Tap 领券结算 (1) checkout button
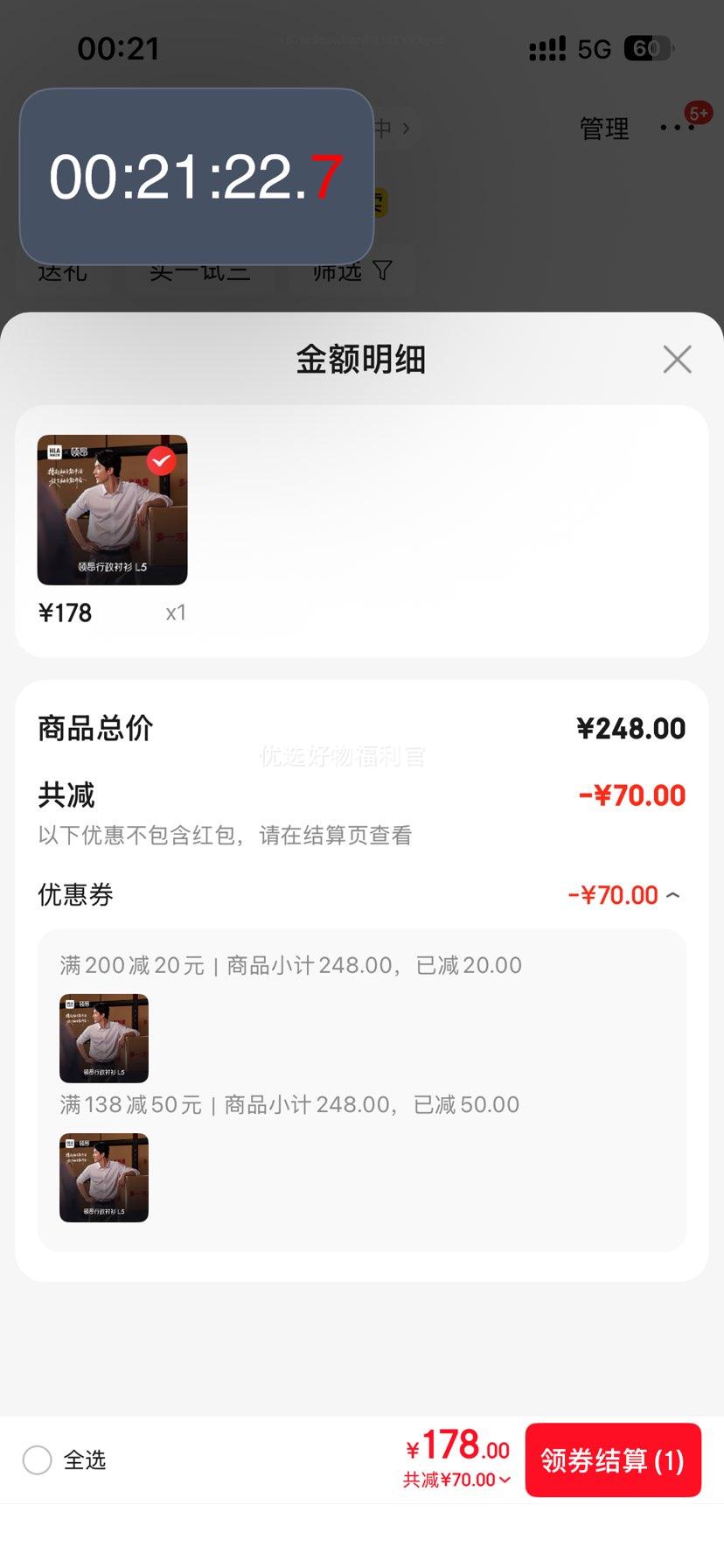The height and width of the screenshot is (1568, 724). 612,1459
